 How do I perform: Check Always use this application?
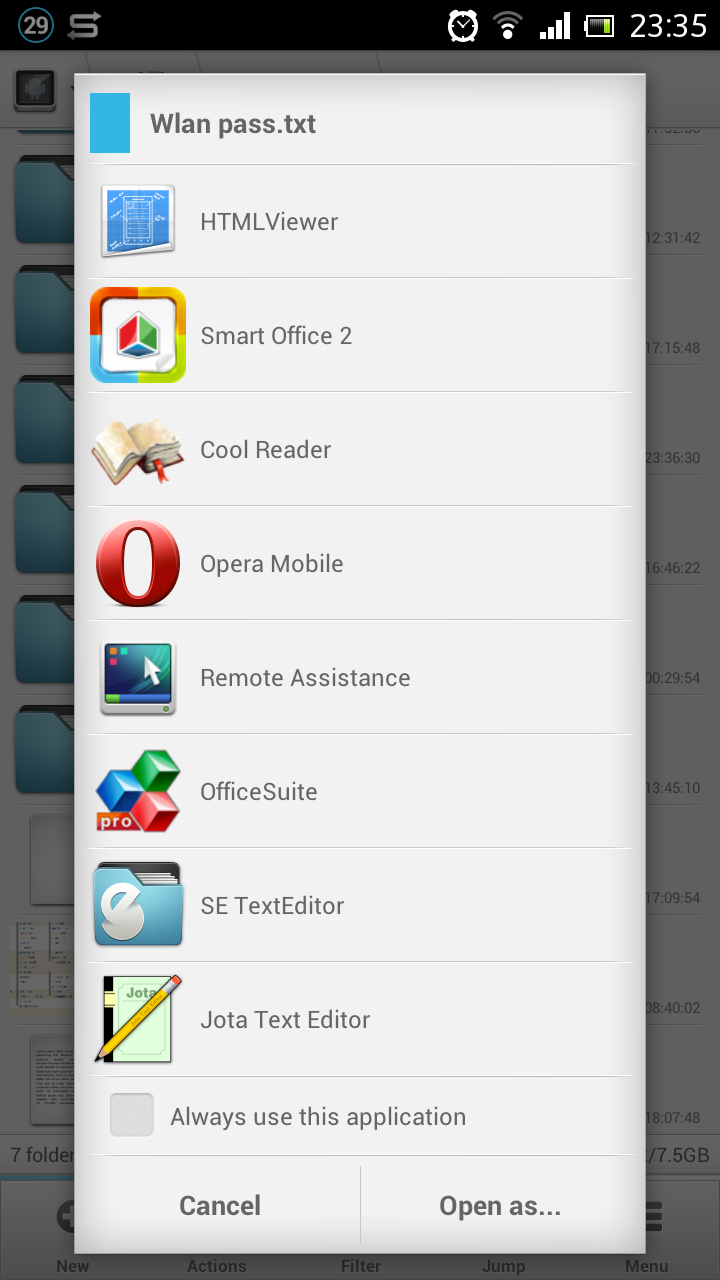coord(132,1115)
